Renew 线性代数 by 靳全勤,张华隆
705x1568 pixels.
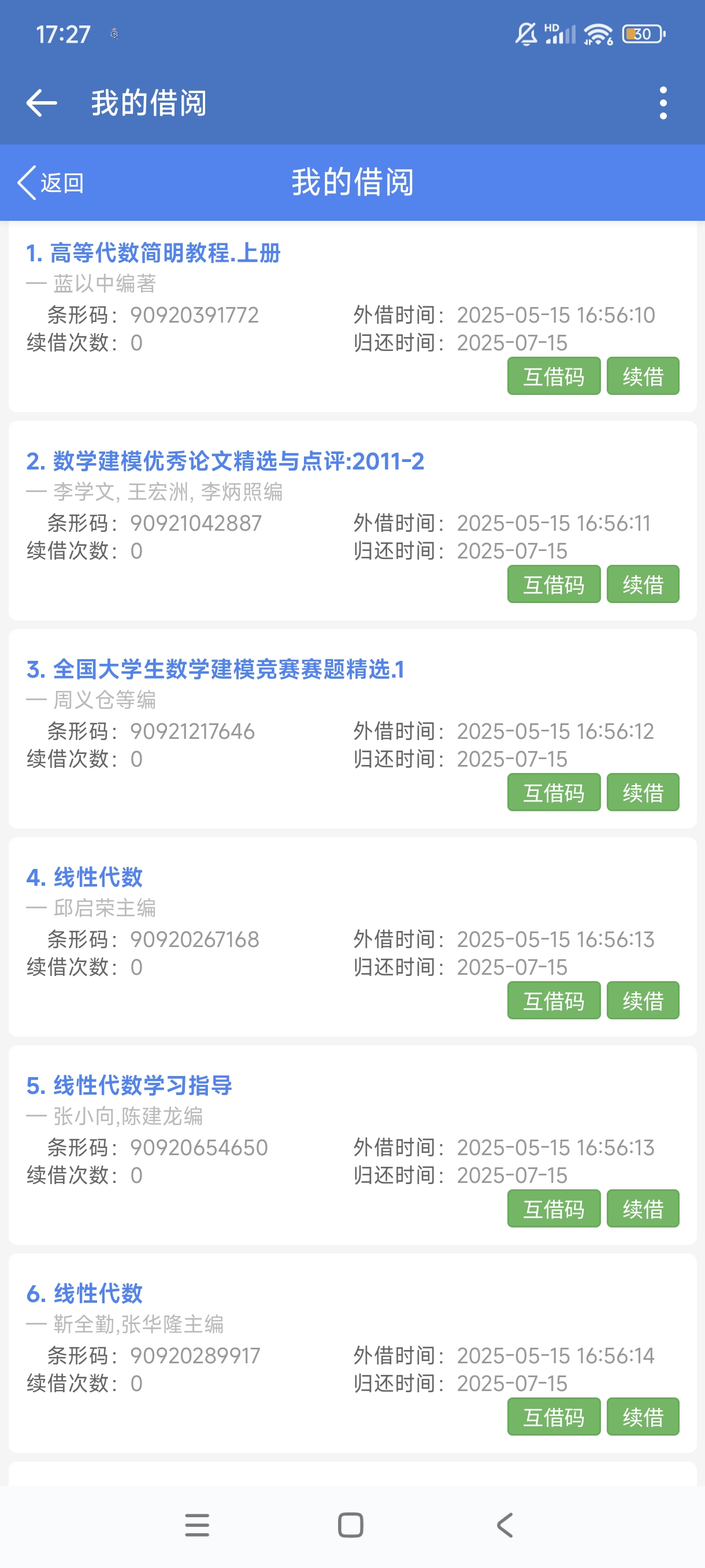pyautogui.click(x=643, y=1417)
